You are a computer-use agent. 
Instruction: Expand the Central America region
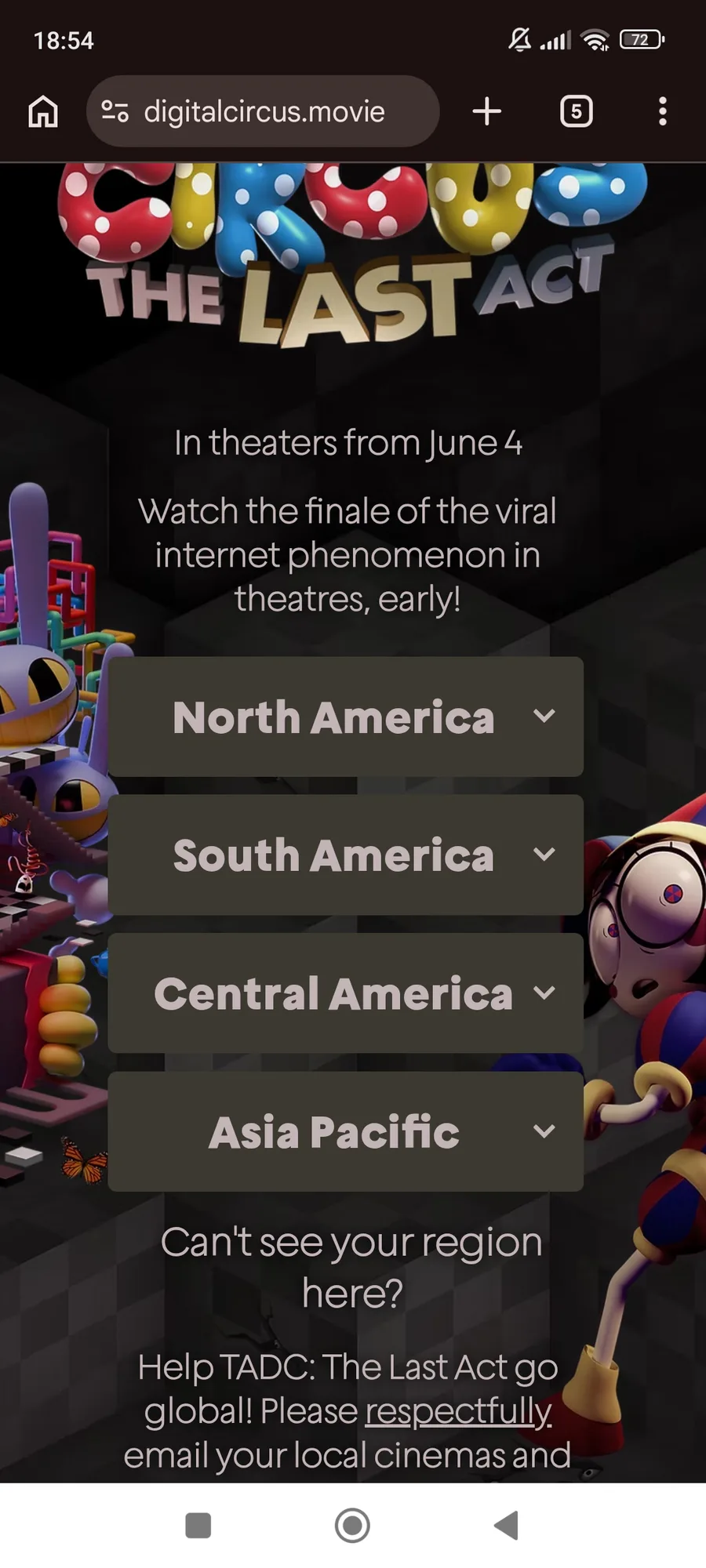(x=345, y=993)
